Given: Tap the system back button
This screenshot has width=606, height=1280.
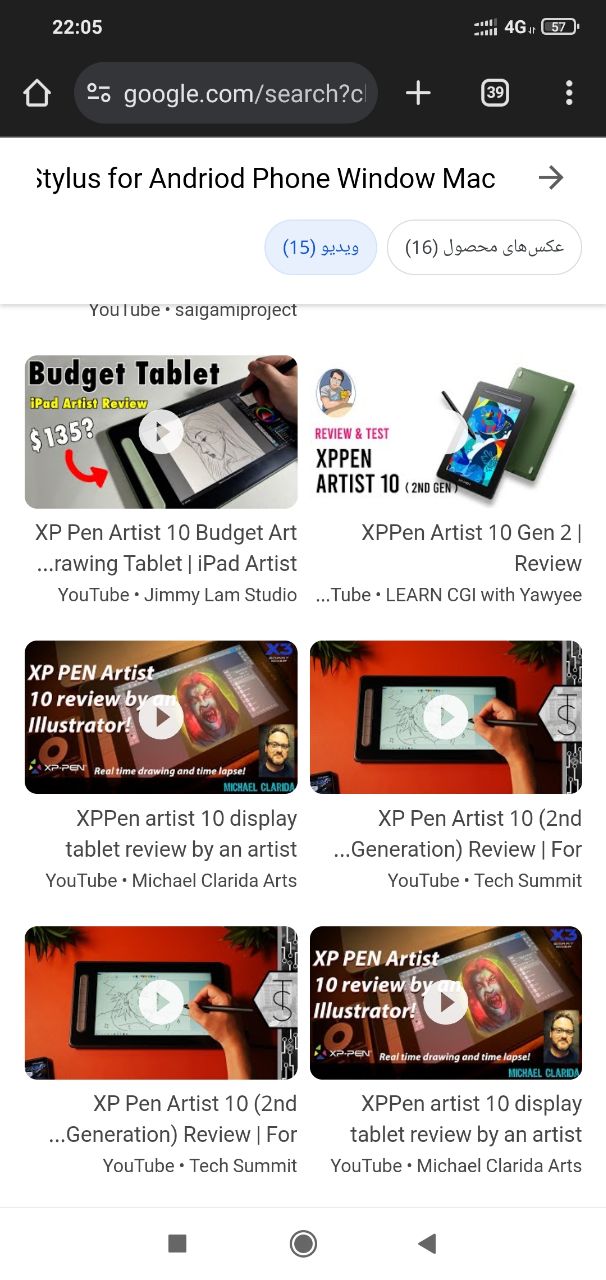Looking at the screenshot, I should pos(427,1243).
